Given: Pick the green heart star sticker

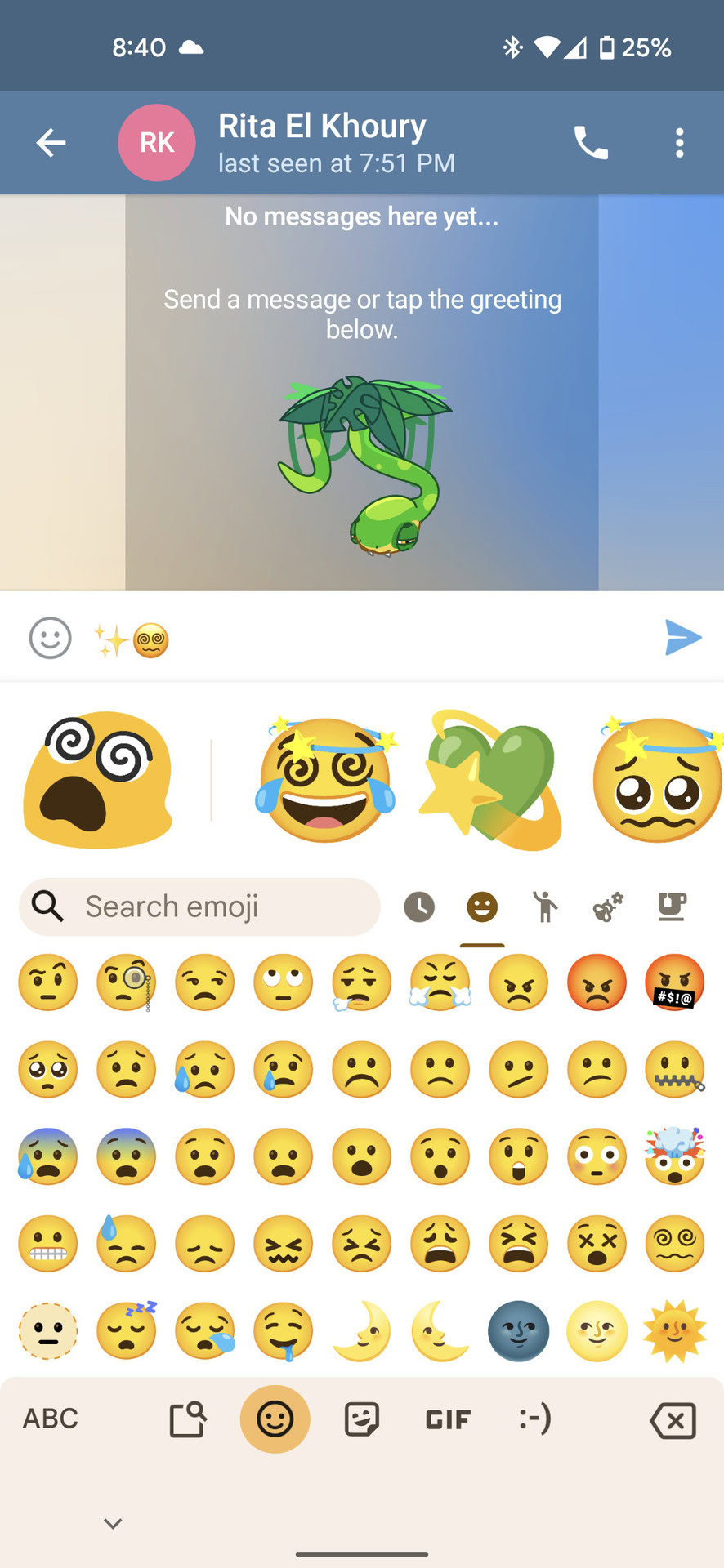Looking at the screenshot, I should pos(490,780).
